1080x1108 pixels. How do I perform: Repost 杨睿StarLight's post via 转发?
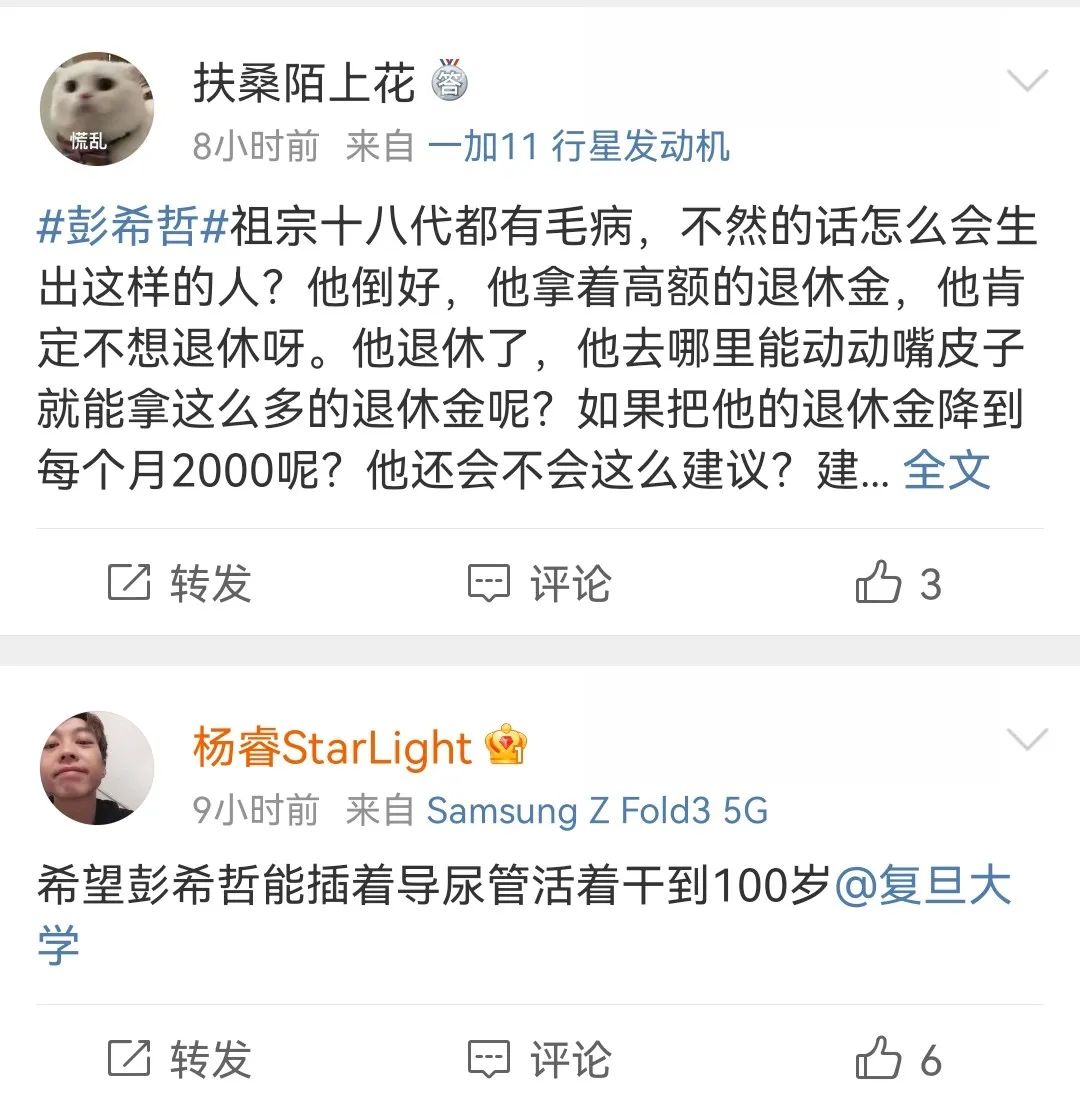pyautogui.click(x=180, y=1060)
